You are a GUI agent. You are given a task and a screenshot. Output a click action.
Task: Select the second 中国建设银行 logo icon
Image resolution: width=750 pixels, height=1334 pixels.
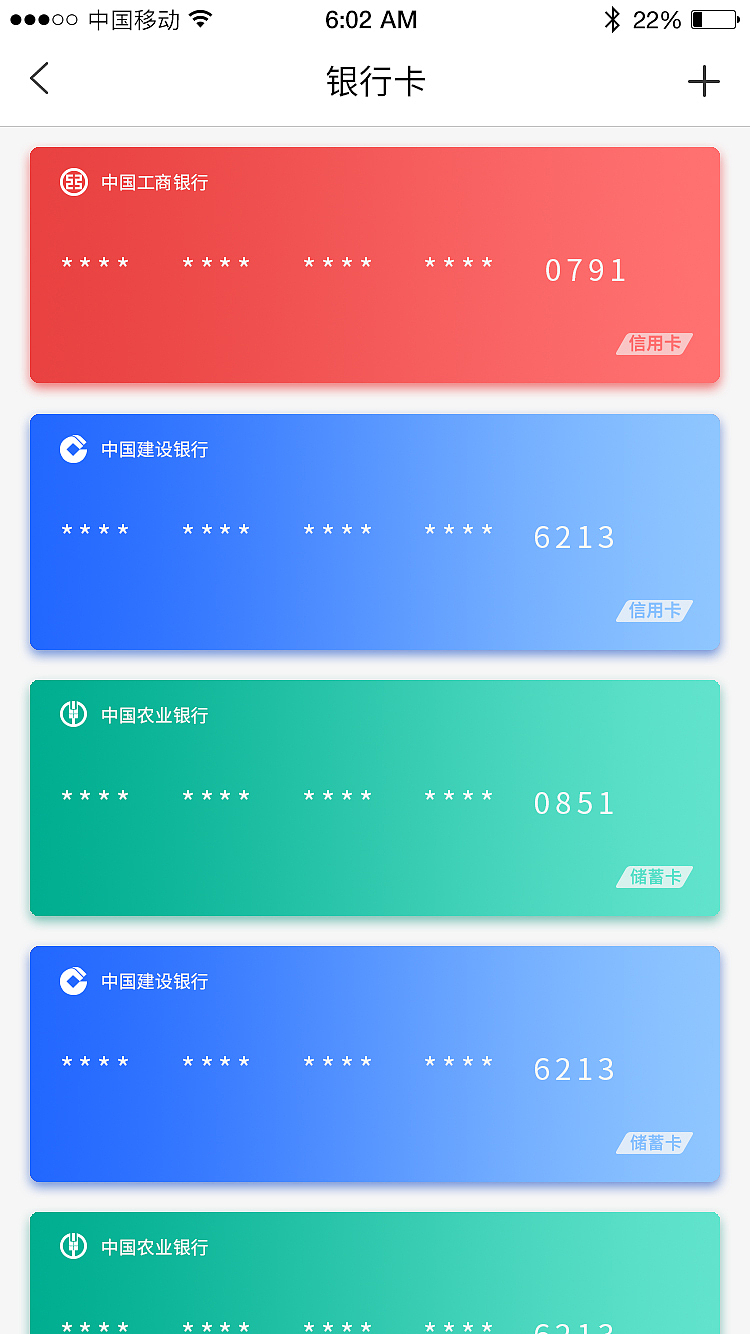pyautogui.click(x=72, y=981)
